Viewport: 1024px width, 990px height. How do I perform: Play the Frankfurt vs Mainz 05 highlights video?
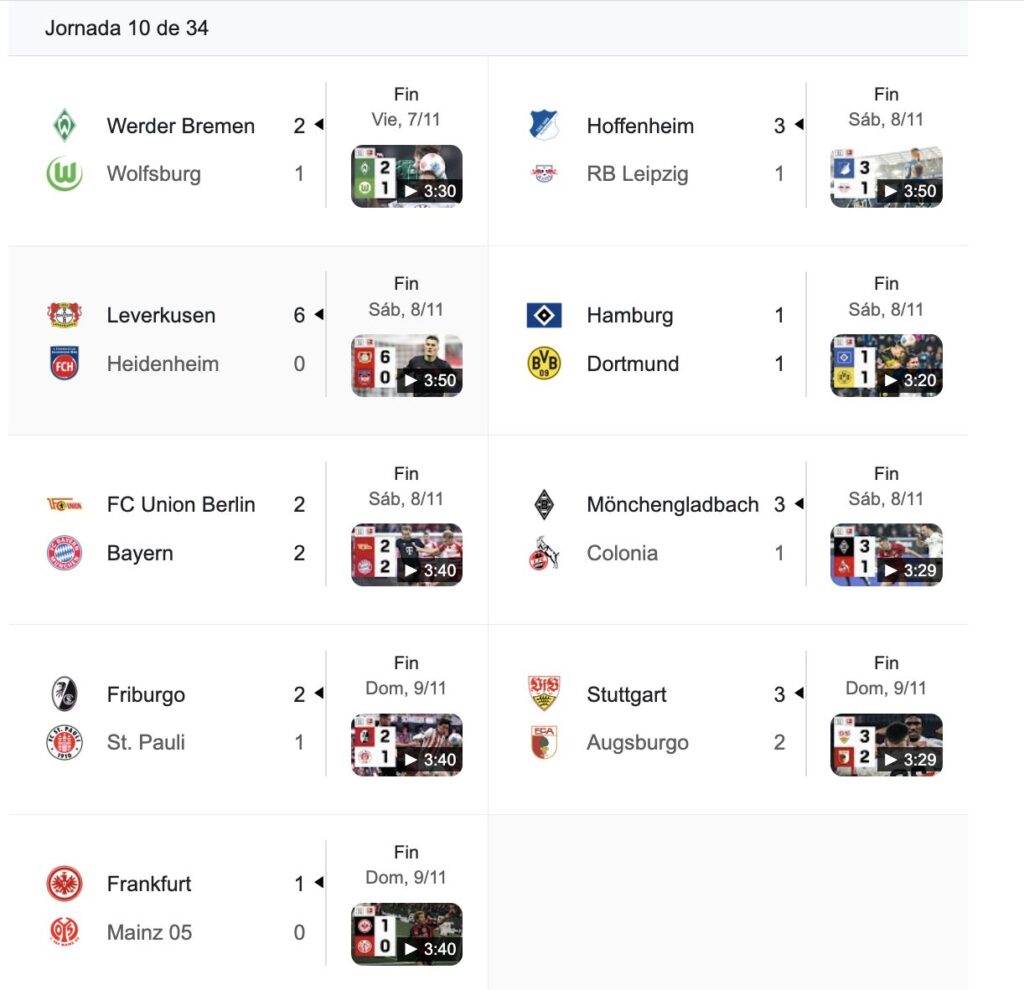(406, 934)
